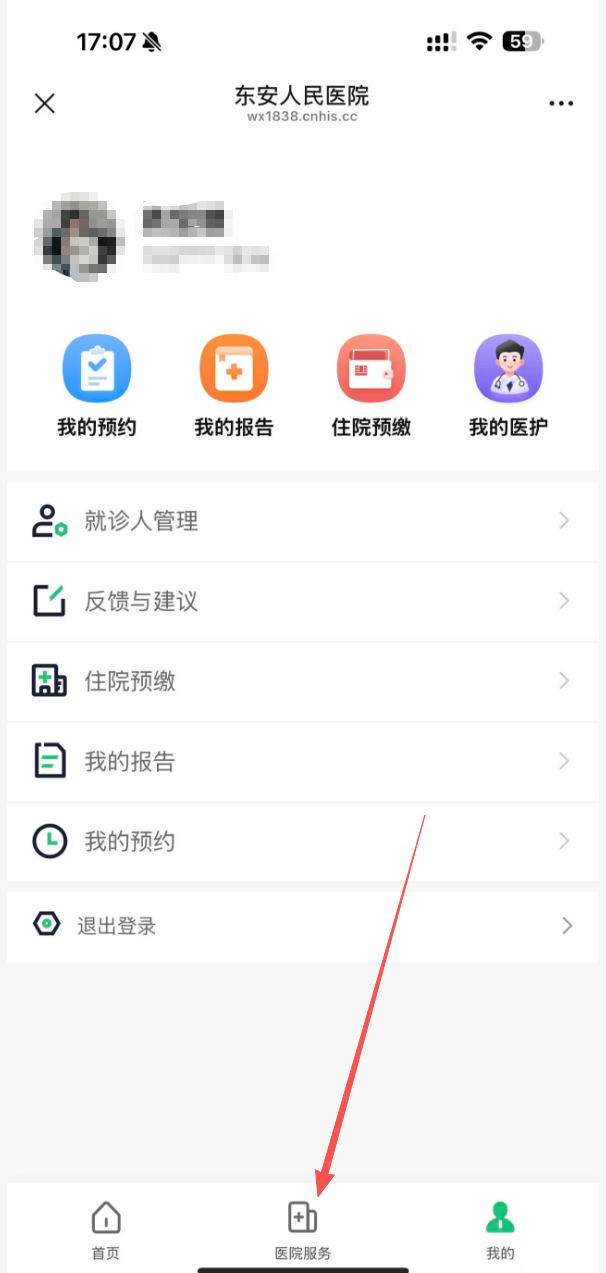Open the 就诊人管理 row
Image resolution: width=606 pixels, height=1273 pixels.
pyautogui.click(x=302, y=521)
